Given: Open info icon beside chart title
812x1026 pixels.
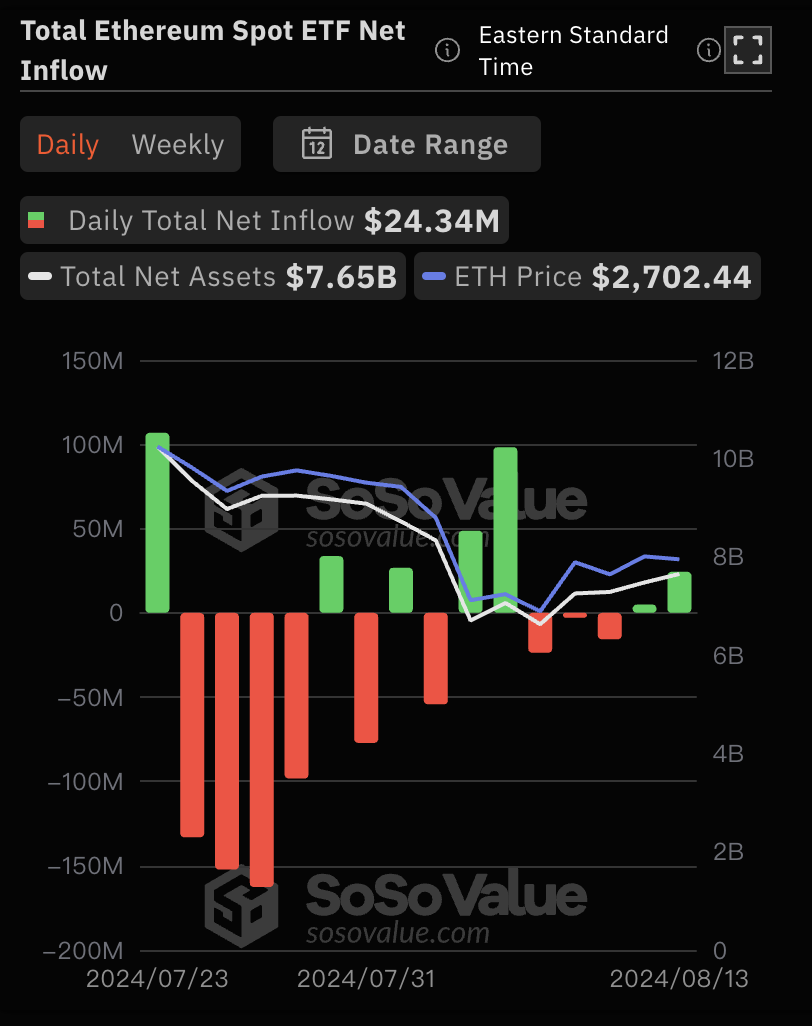Looking at the screenshot, I should tap(447, 49).
